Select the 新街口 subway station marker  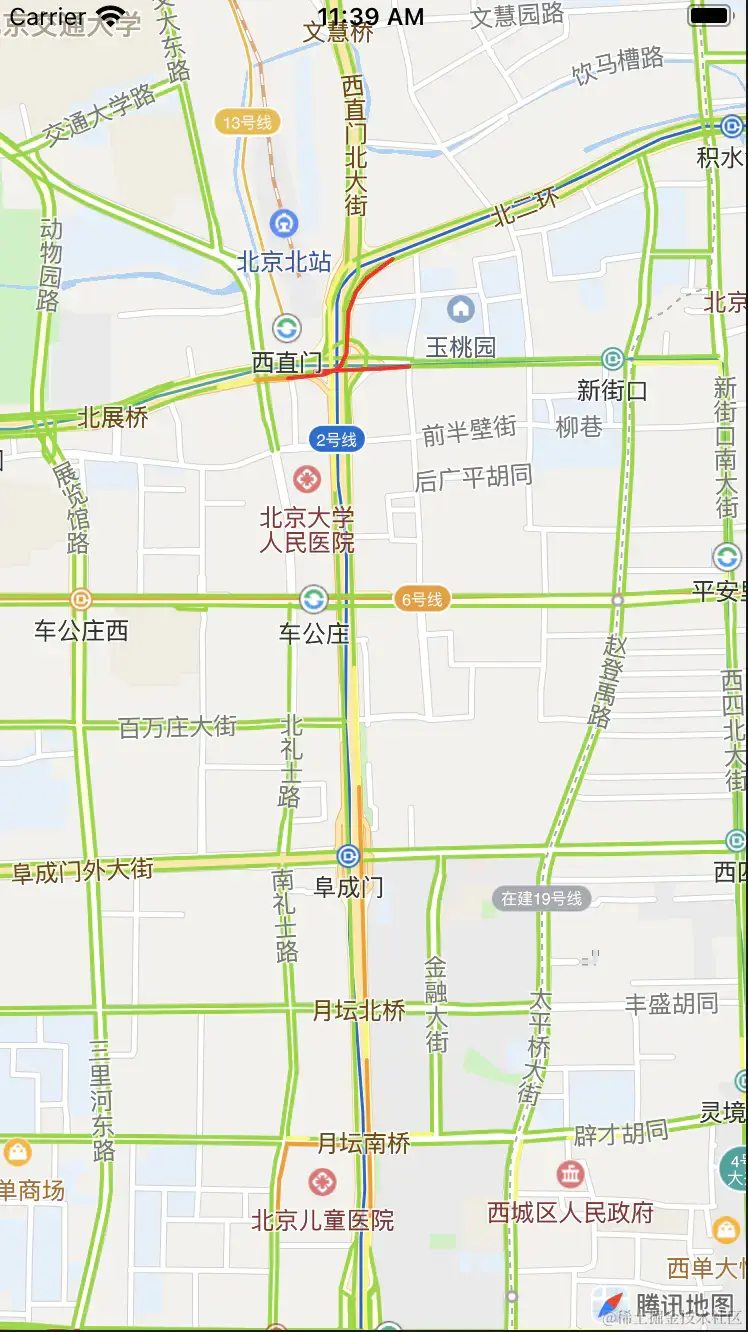[612, 359]
